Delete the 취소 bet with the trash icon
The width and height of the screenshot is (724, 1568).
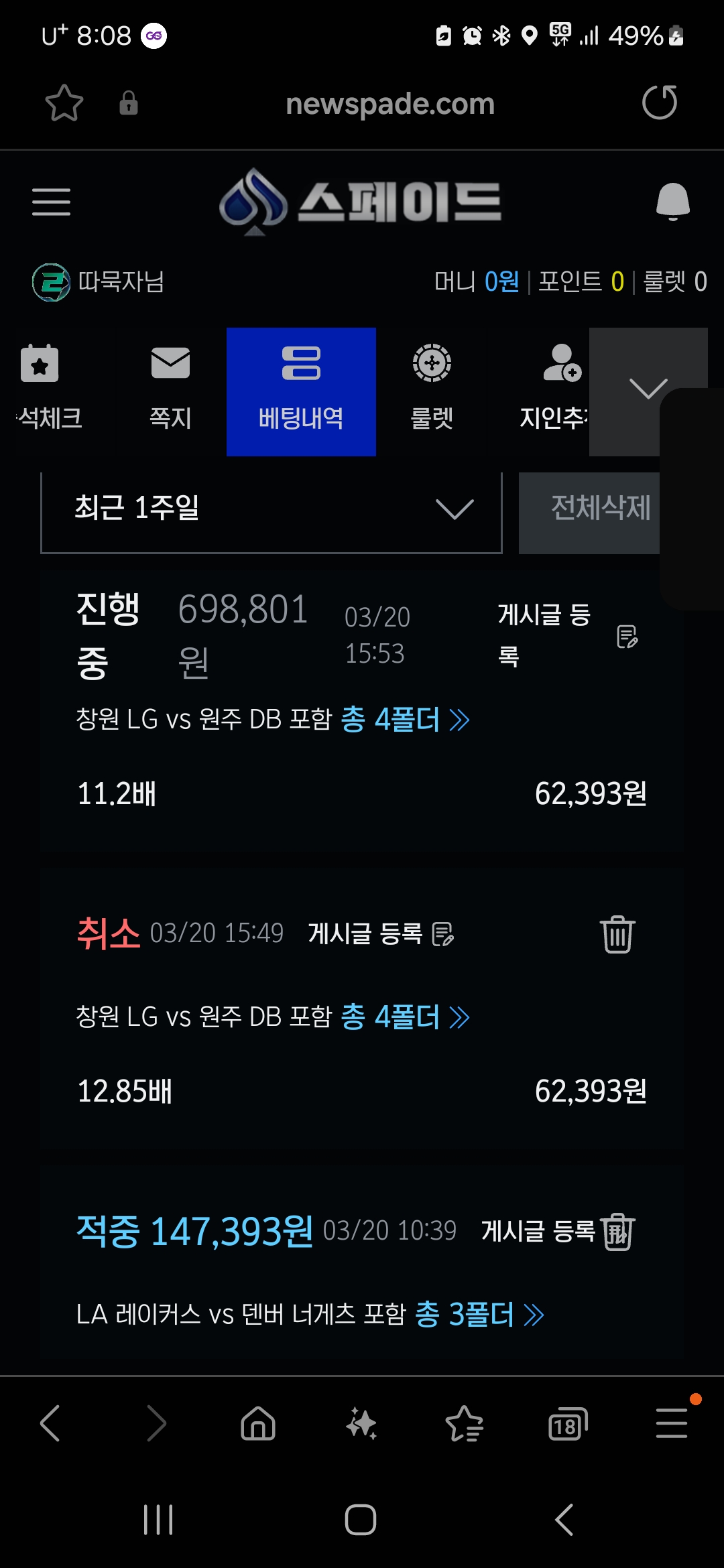[617, 933]
